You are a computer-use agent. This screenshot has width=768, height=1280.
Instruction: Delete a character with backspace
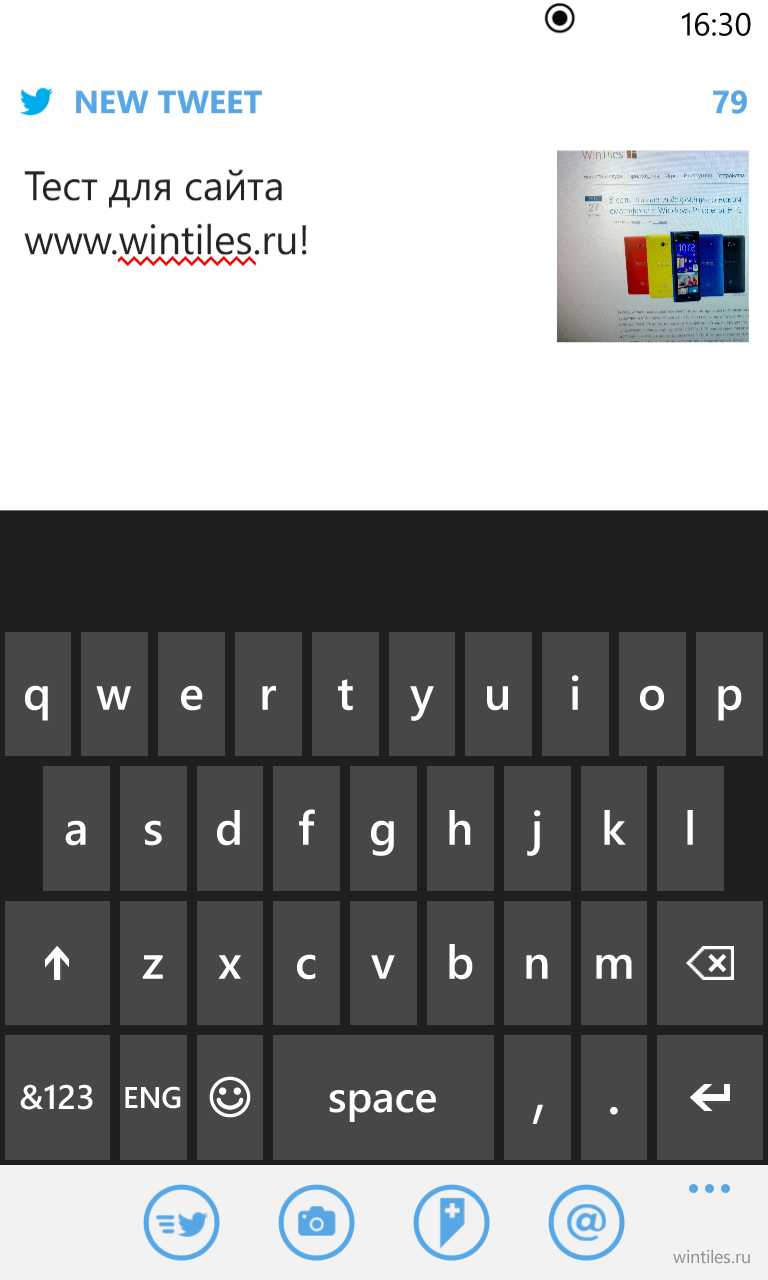point(710,963)
